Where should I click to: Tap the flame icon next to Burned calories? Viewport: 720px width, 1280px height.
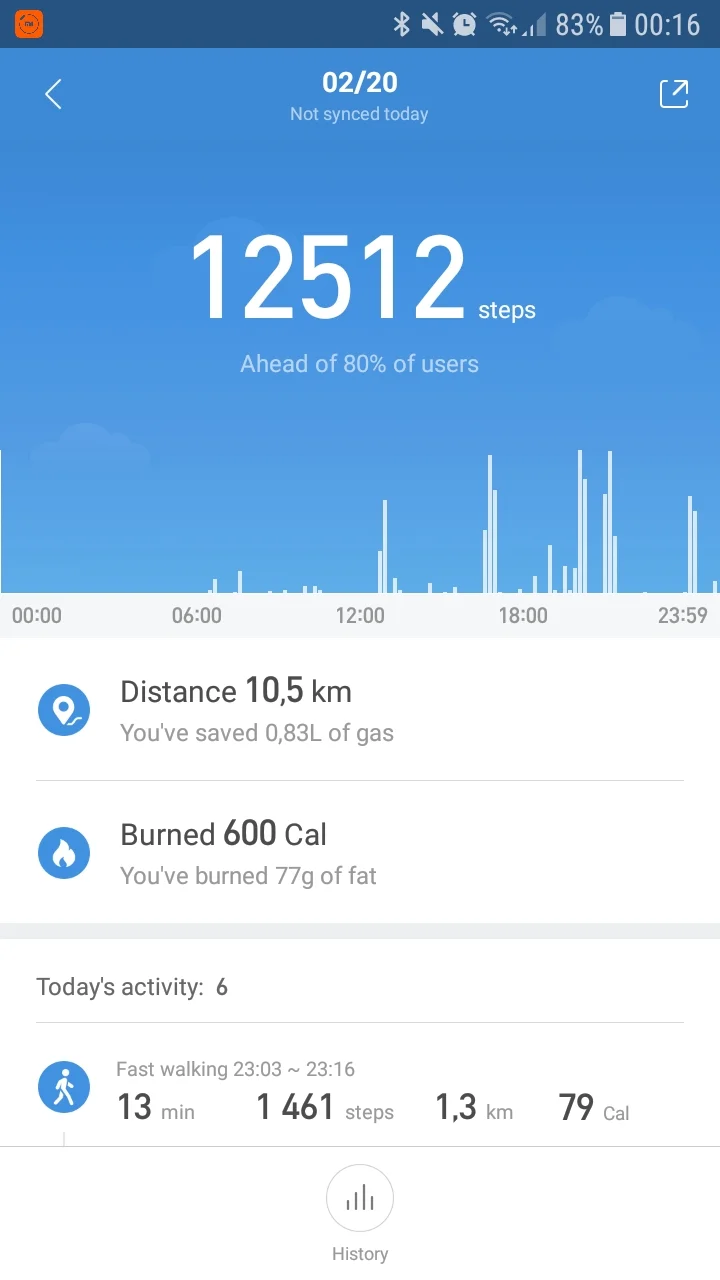(x=64, y=853)
